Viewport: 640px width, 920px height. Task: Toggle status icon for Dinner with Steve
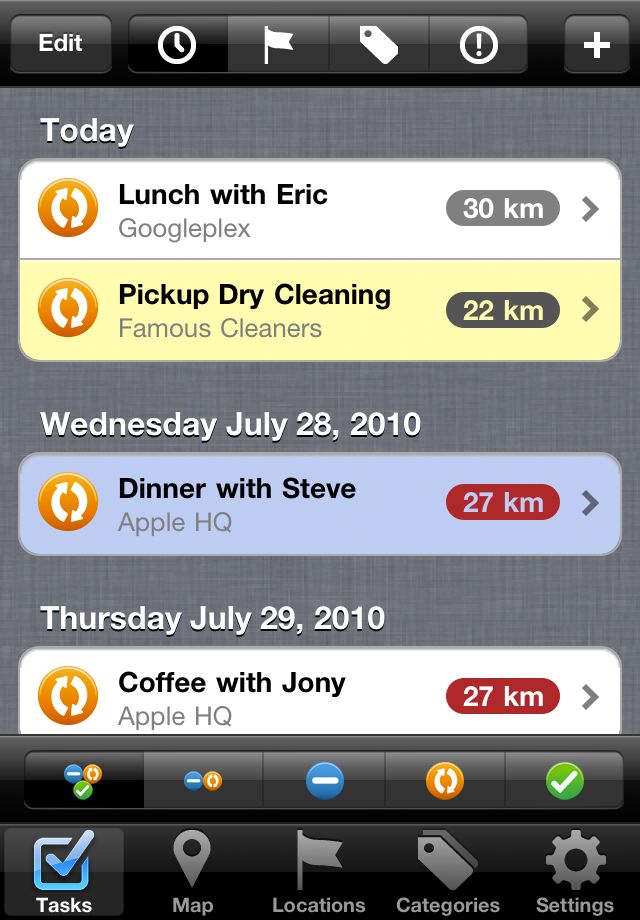68,502
